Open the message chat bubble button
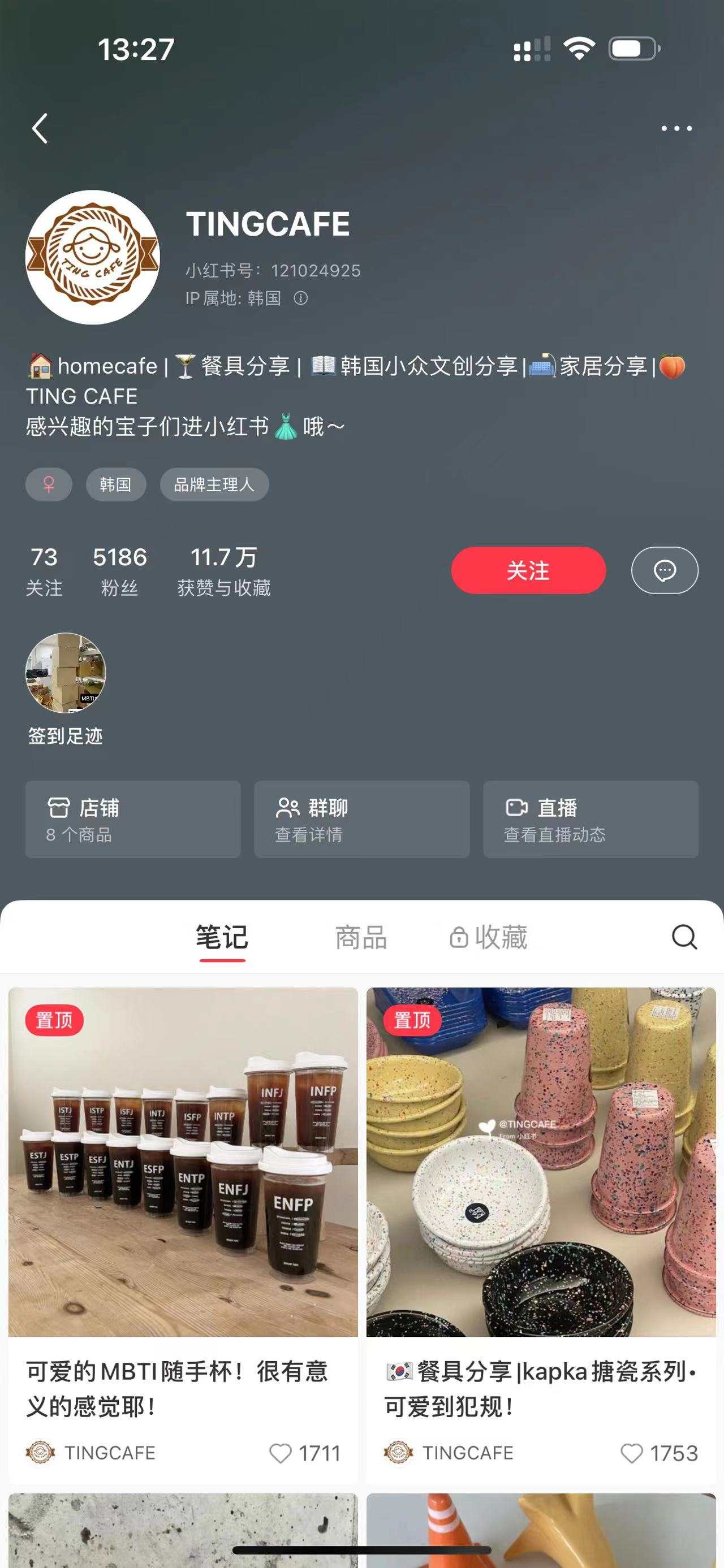 [x=664, y=570]
